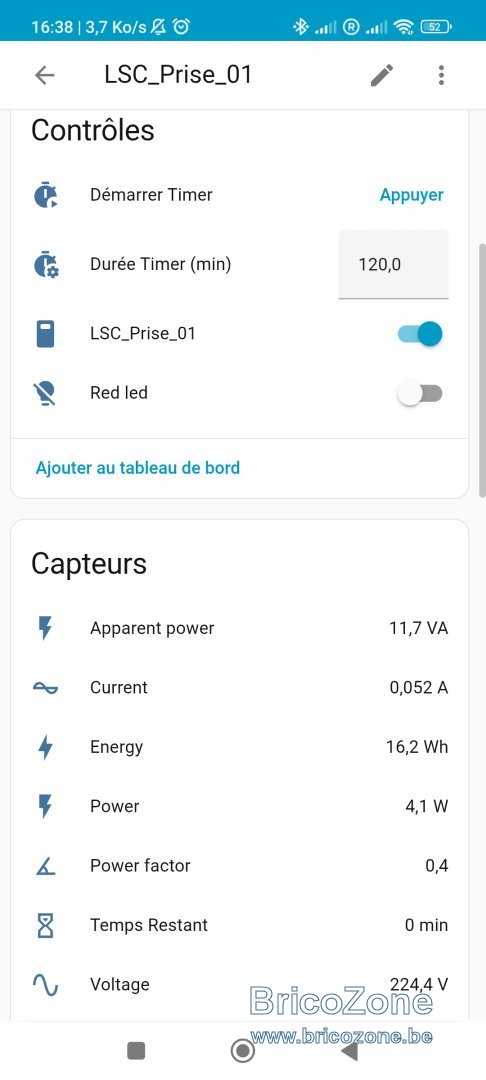Edit device with the pencil icon
The height and width of the screenshot is (1080, 486).
coord(381,75)
